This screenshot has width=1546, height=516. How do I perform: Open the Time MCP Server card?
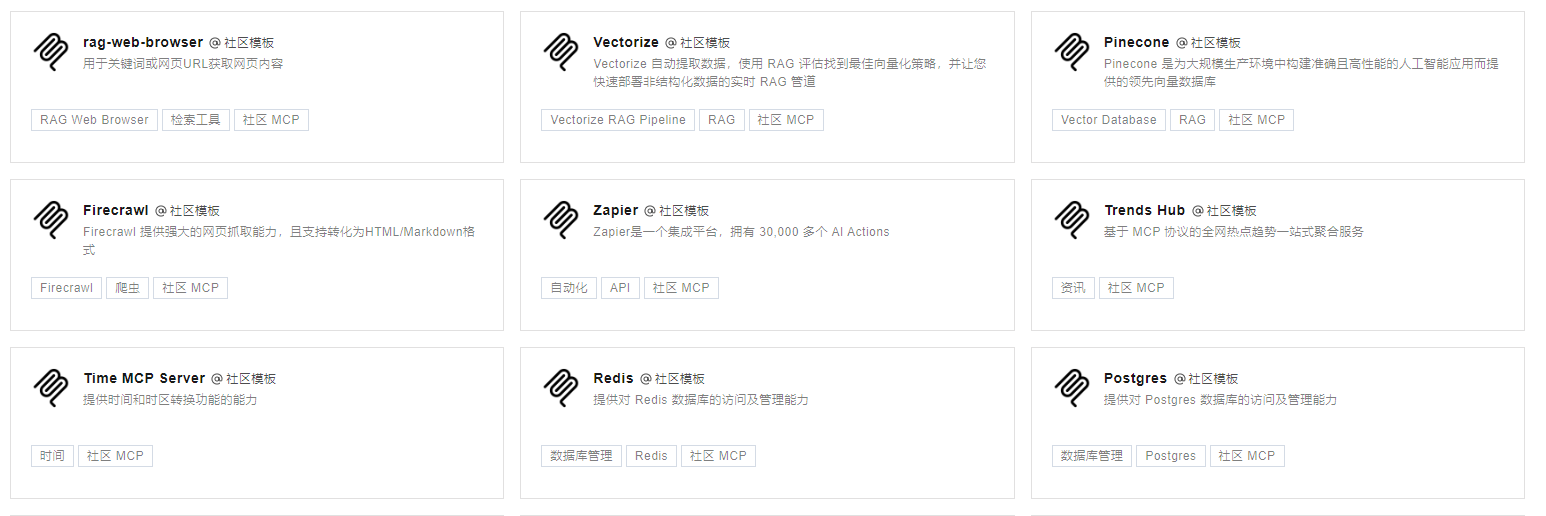tap(144, 379)
